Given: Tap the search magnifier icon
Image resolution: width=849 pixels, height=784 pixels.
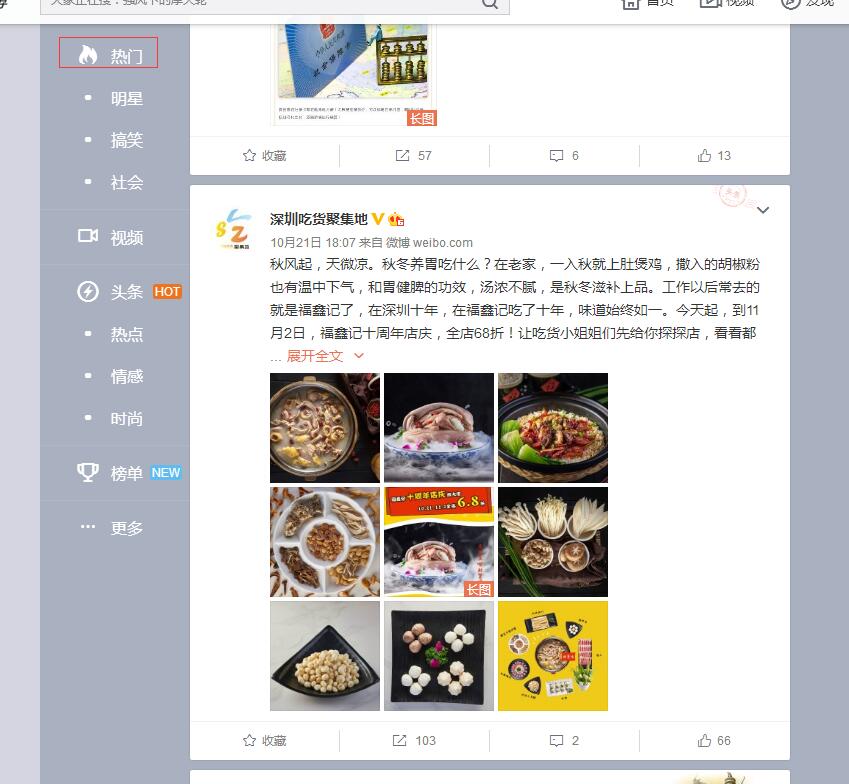Looking at the screenshot, I should point(490,3).
